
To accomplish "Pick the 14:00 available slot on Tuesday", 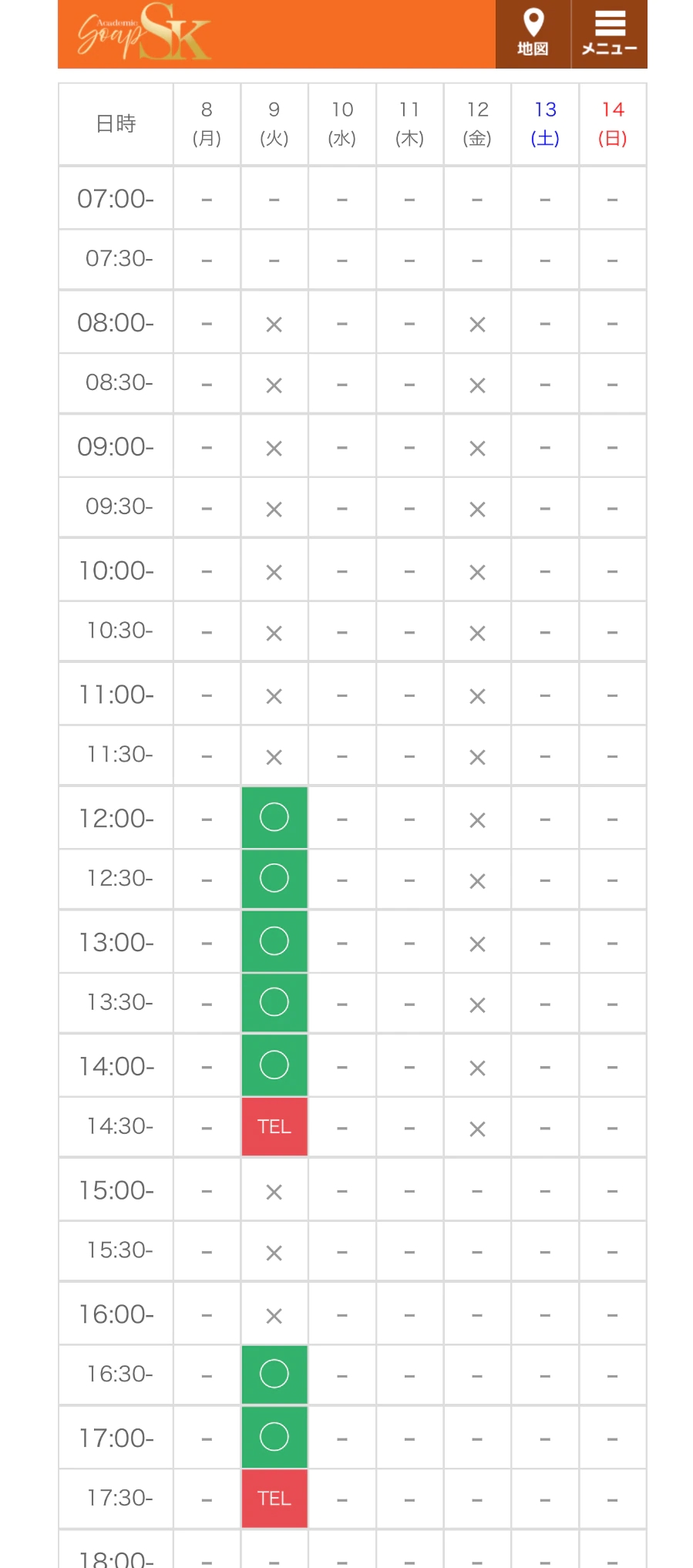I will (274, 1065).
